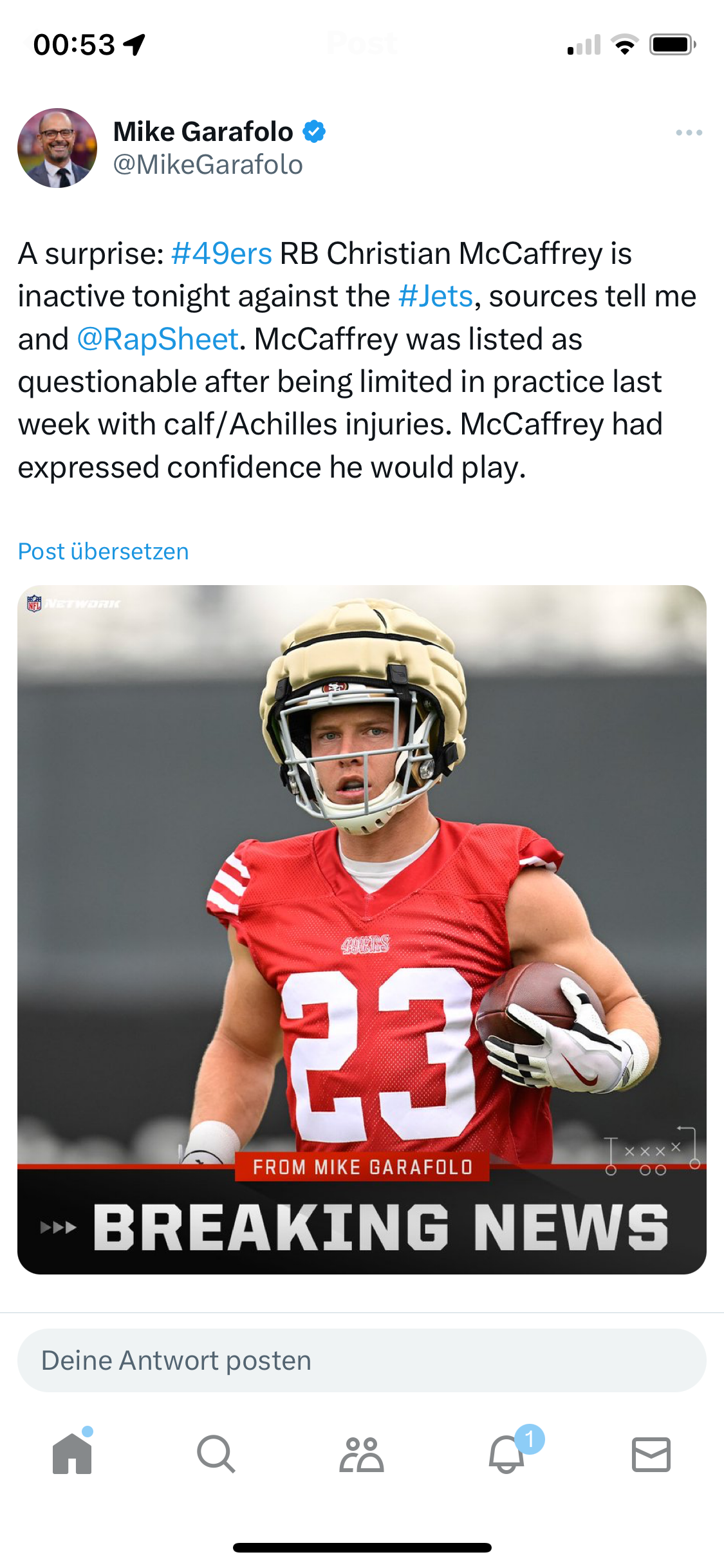This screenshot has height=1568, width=724.
Task: Open the messages envelope tab
Action: (x=651, y=1453)
